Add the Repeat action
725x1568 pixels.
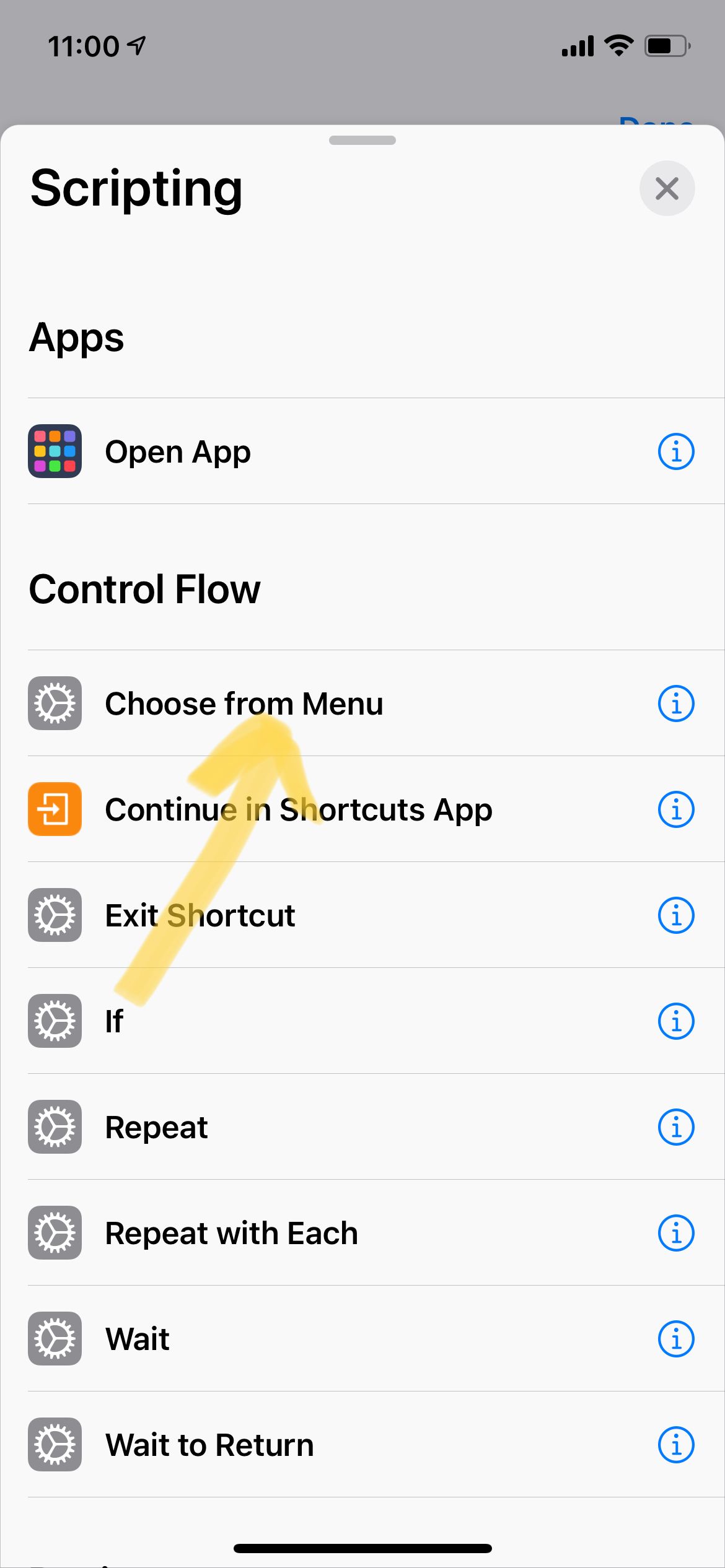(156, 1127)
